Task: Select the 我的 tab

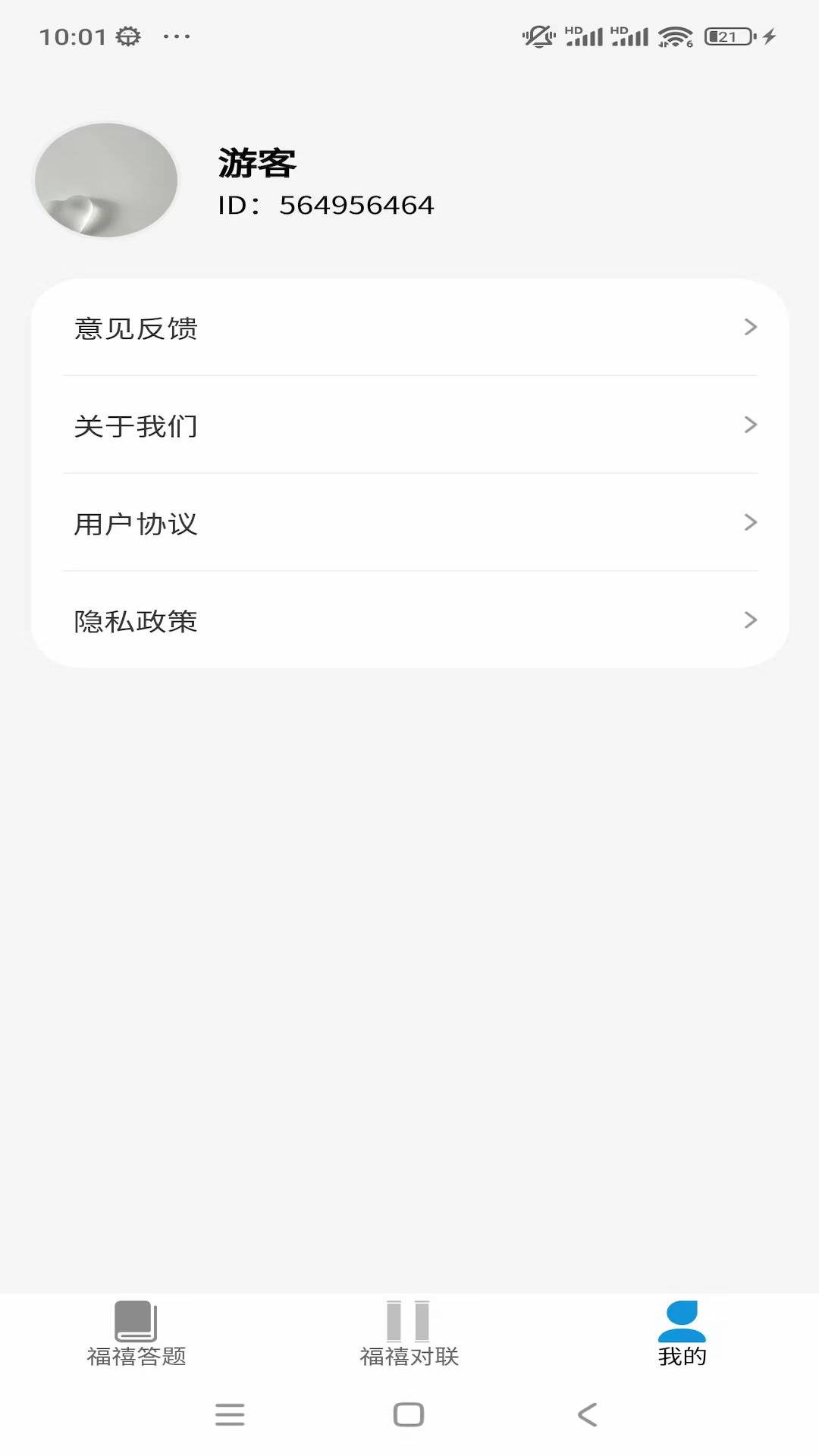Action: point(682,1335)
